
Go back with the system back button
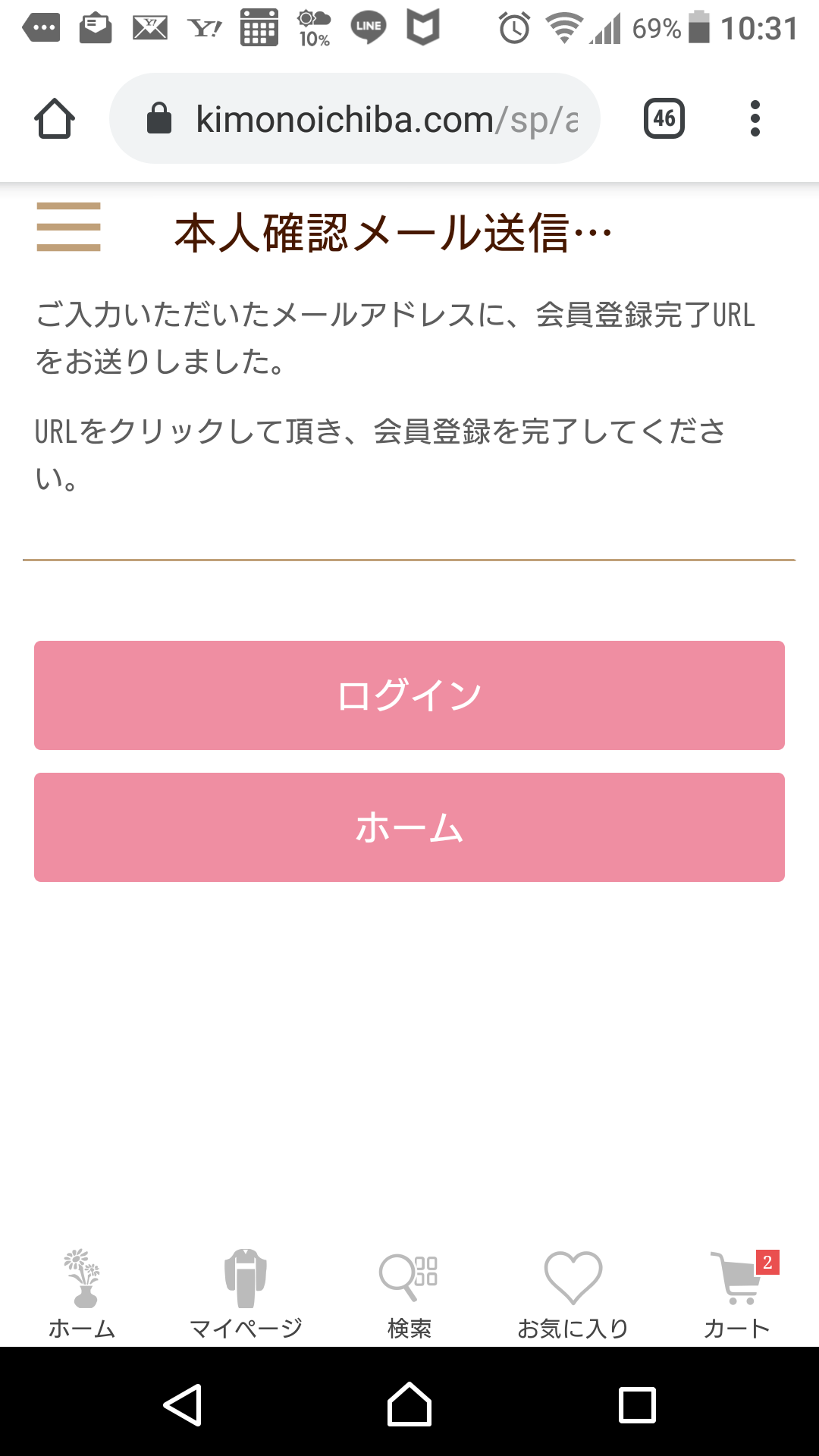(x=183, y=1404)
